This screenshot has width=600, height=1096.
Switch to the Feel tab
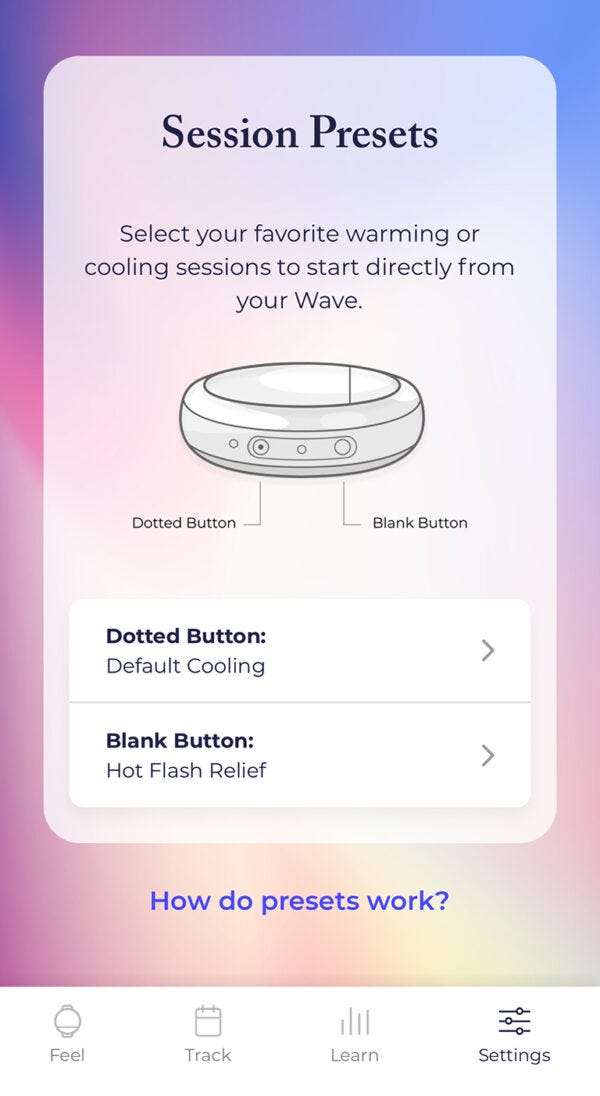click(x=67, y=1034)
